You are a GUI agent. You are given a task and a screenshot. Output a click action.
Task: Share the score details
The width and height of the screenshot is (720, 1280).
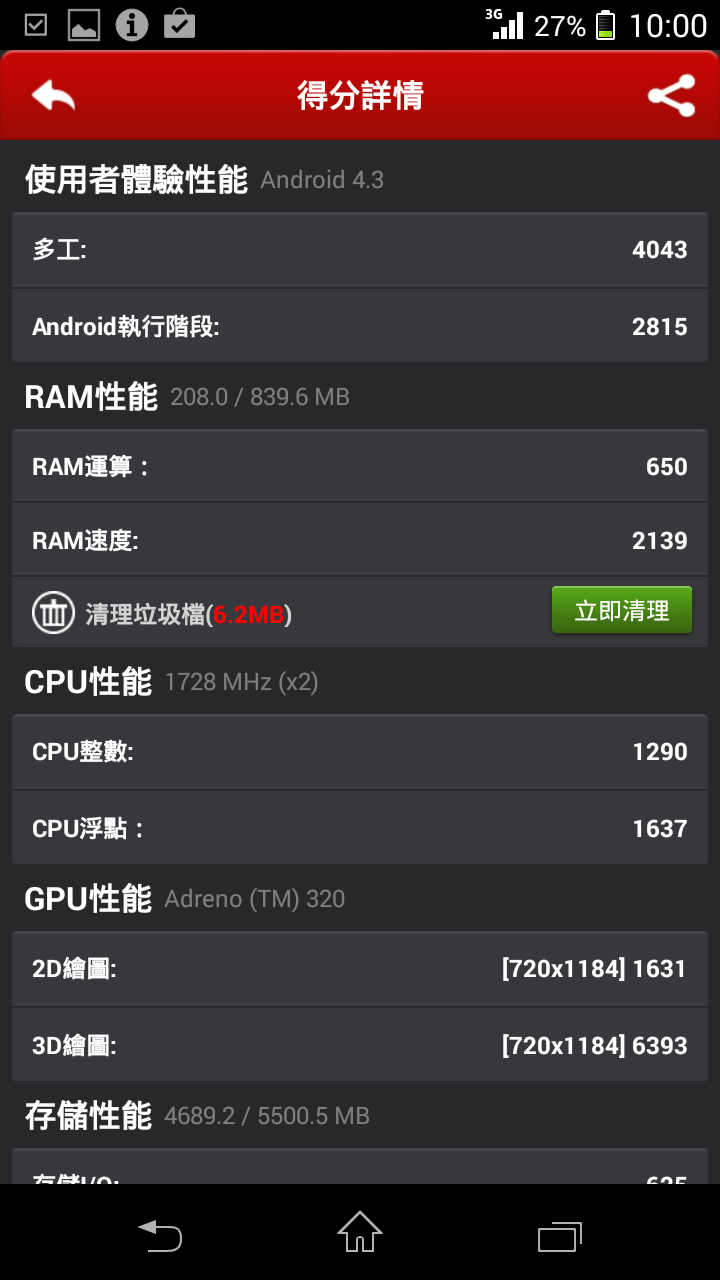[x=671, y=95]
